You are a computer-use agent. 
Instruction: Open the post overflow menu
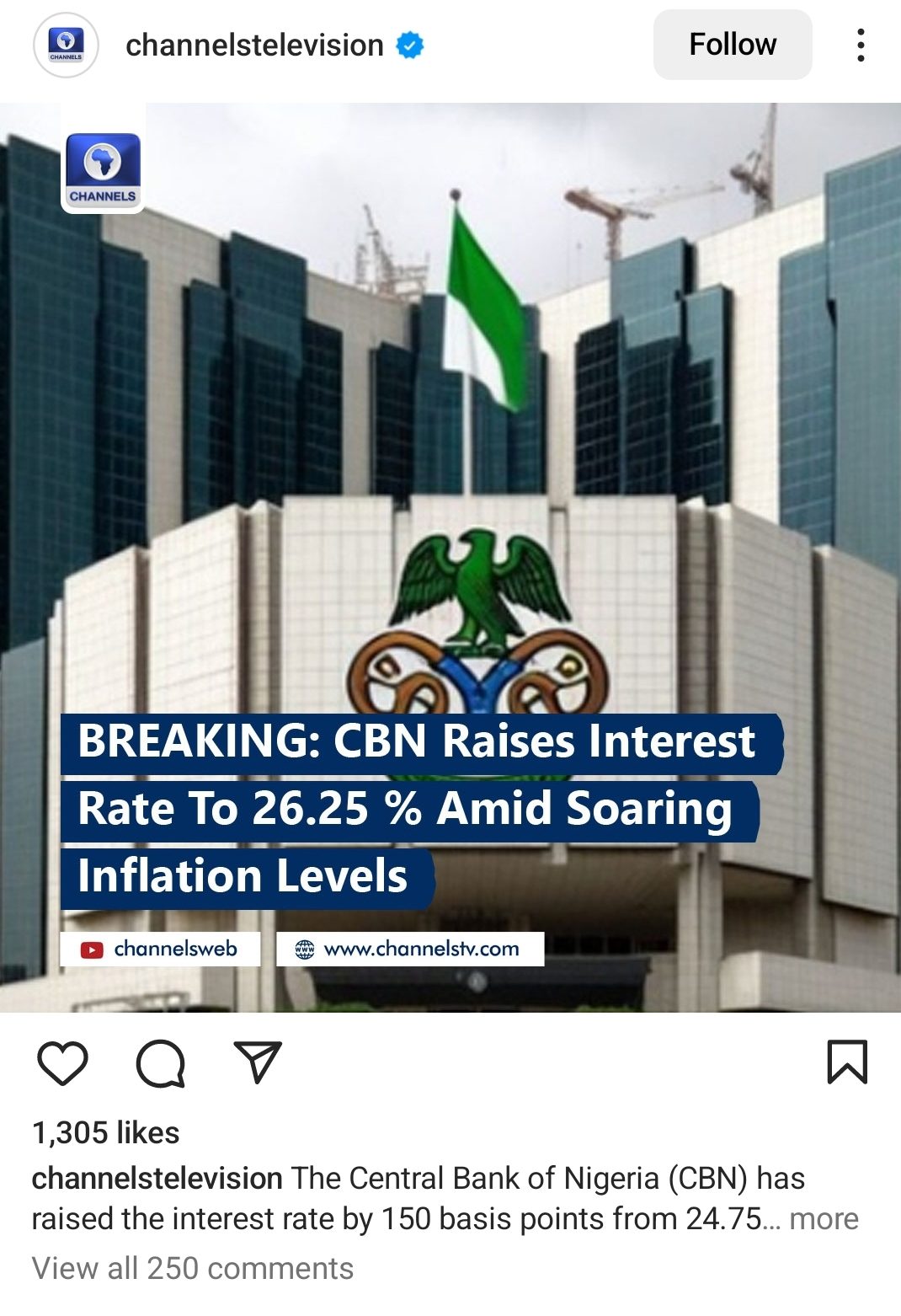(x=860, y=45)
